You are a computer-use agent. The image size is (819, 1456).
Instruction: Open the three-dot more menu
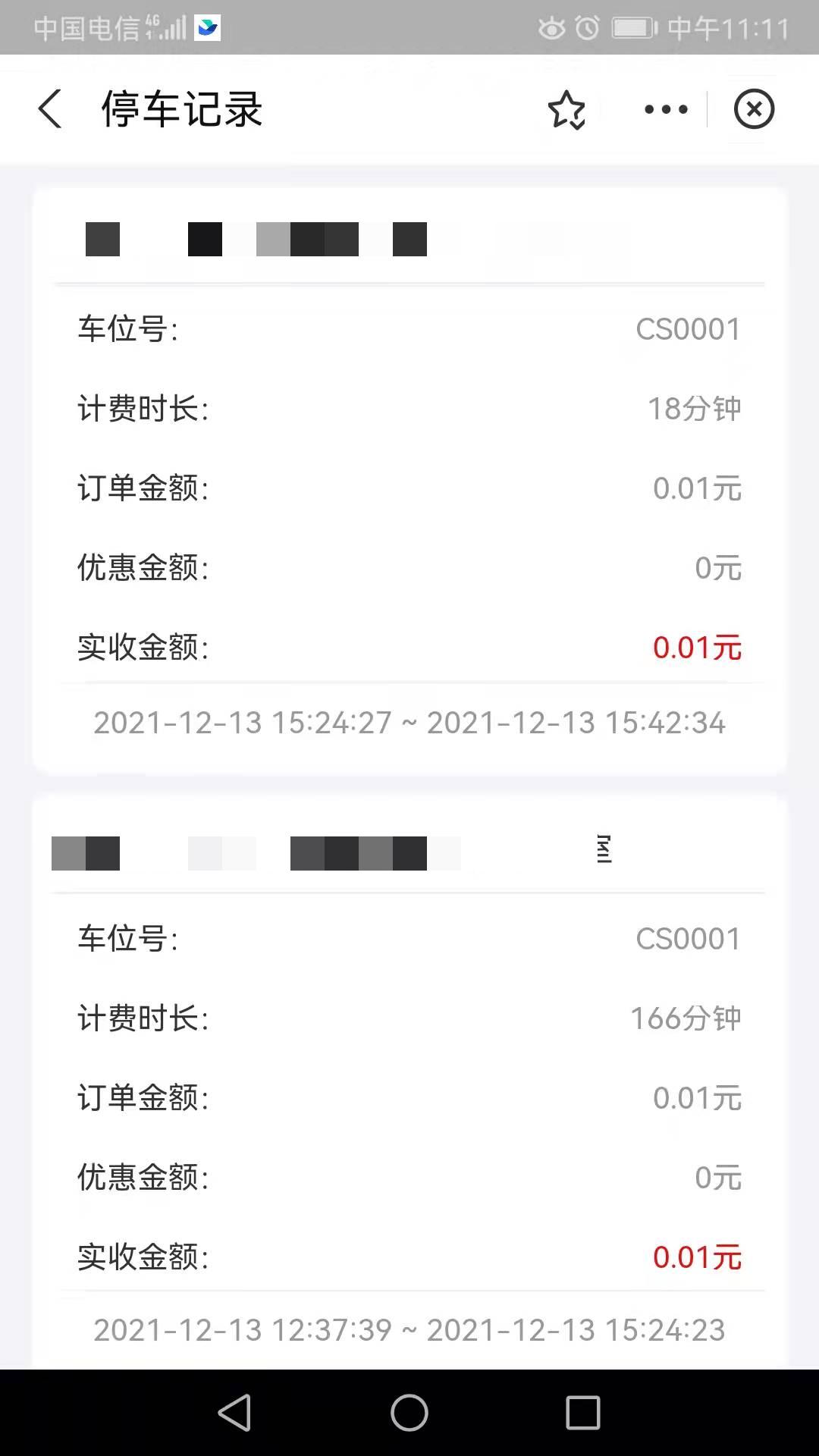point(666,109)
